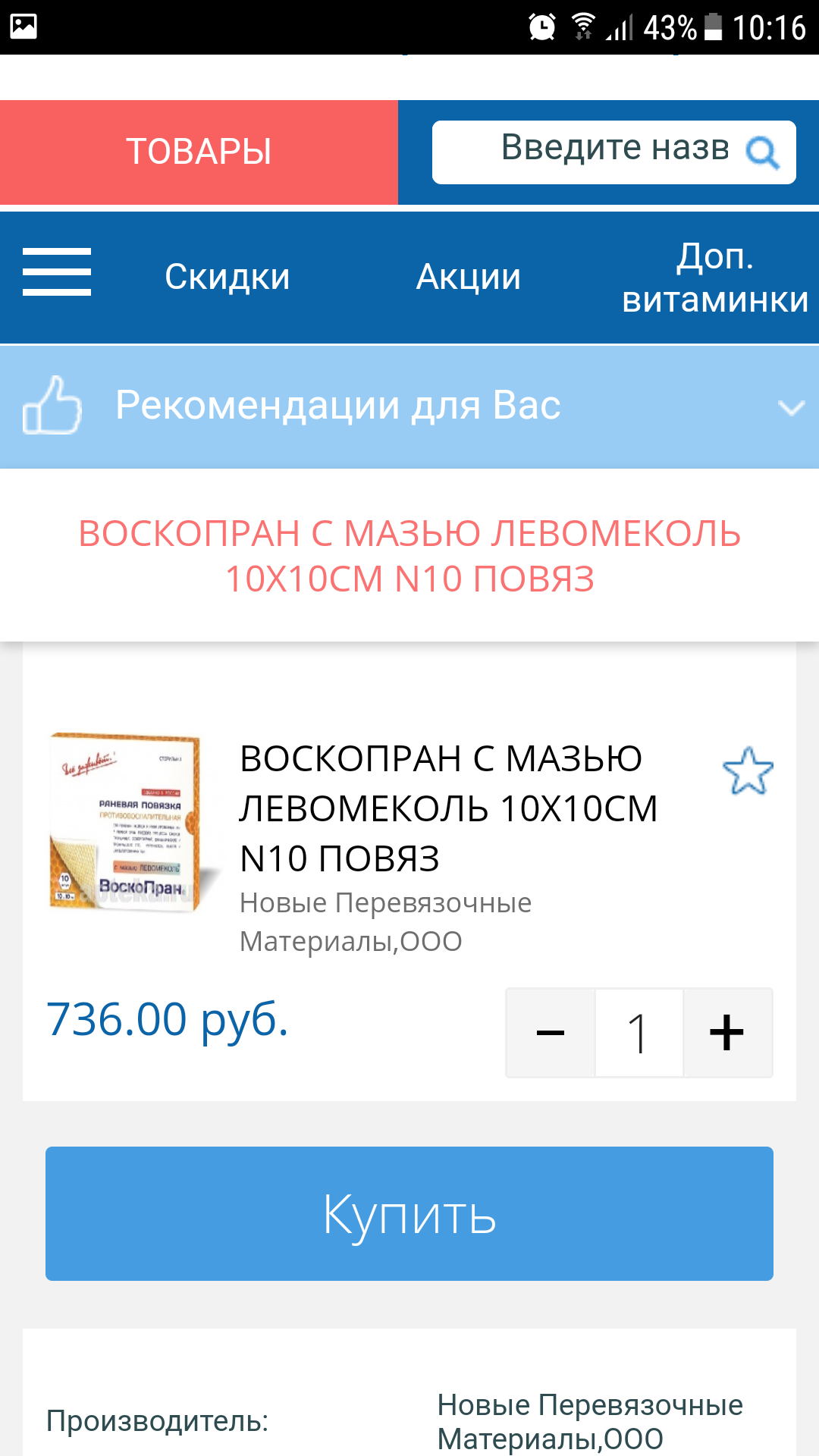The image size is (819, 1456).
Task: Expand Рекомендации для Вас
Action: click(x=791, y=407)
